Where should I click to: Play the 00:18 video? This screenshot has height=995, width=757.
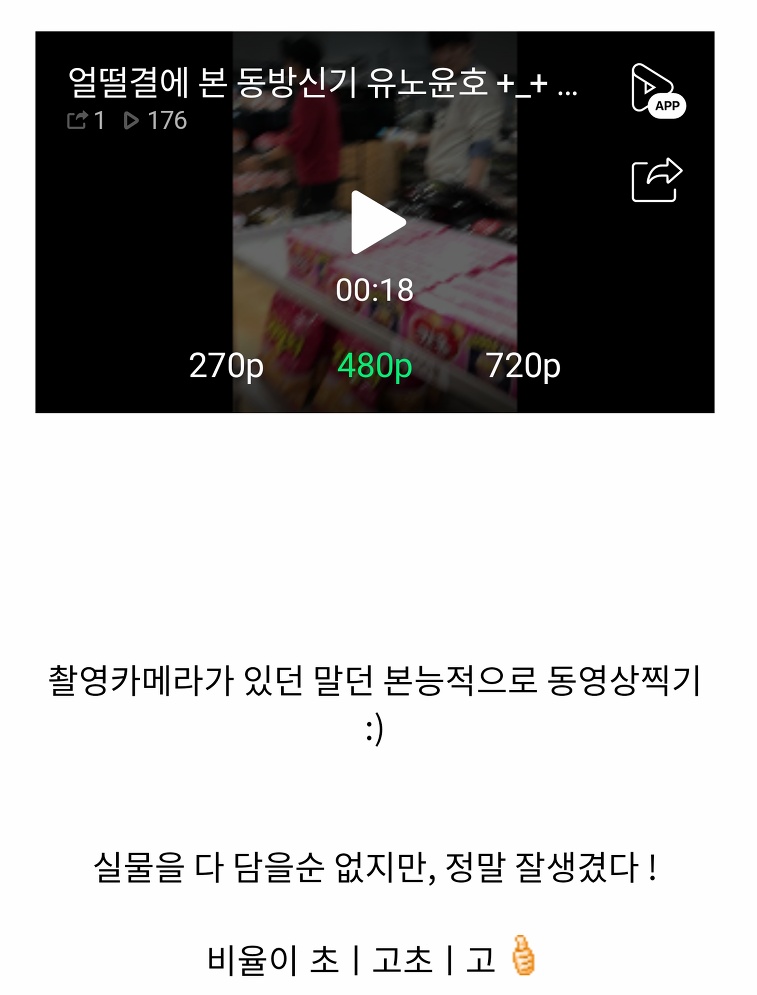(x=376, y=222)
